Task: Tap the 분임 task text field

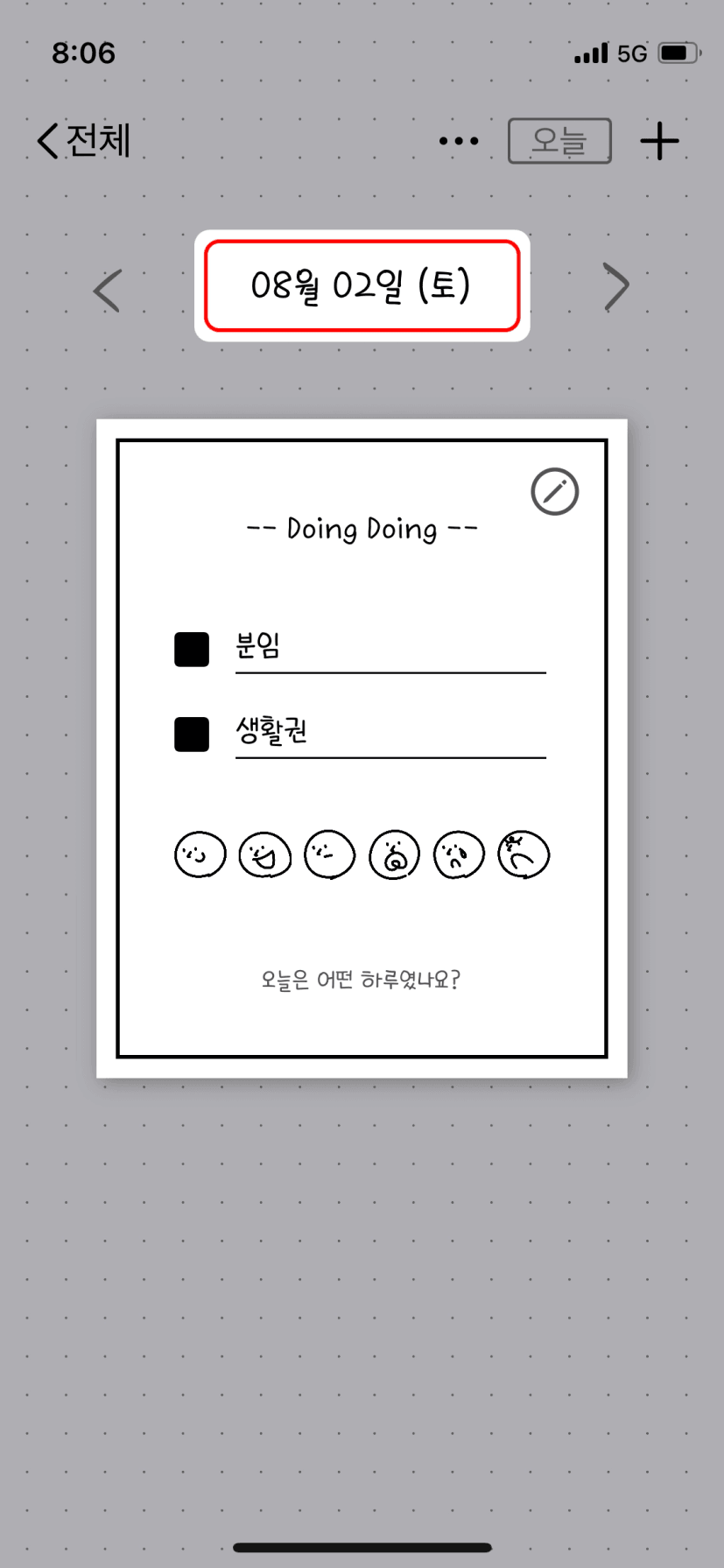Action: [390, 649]
